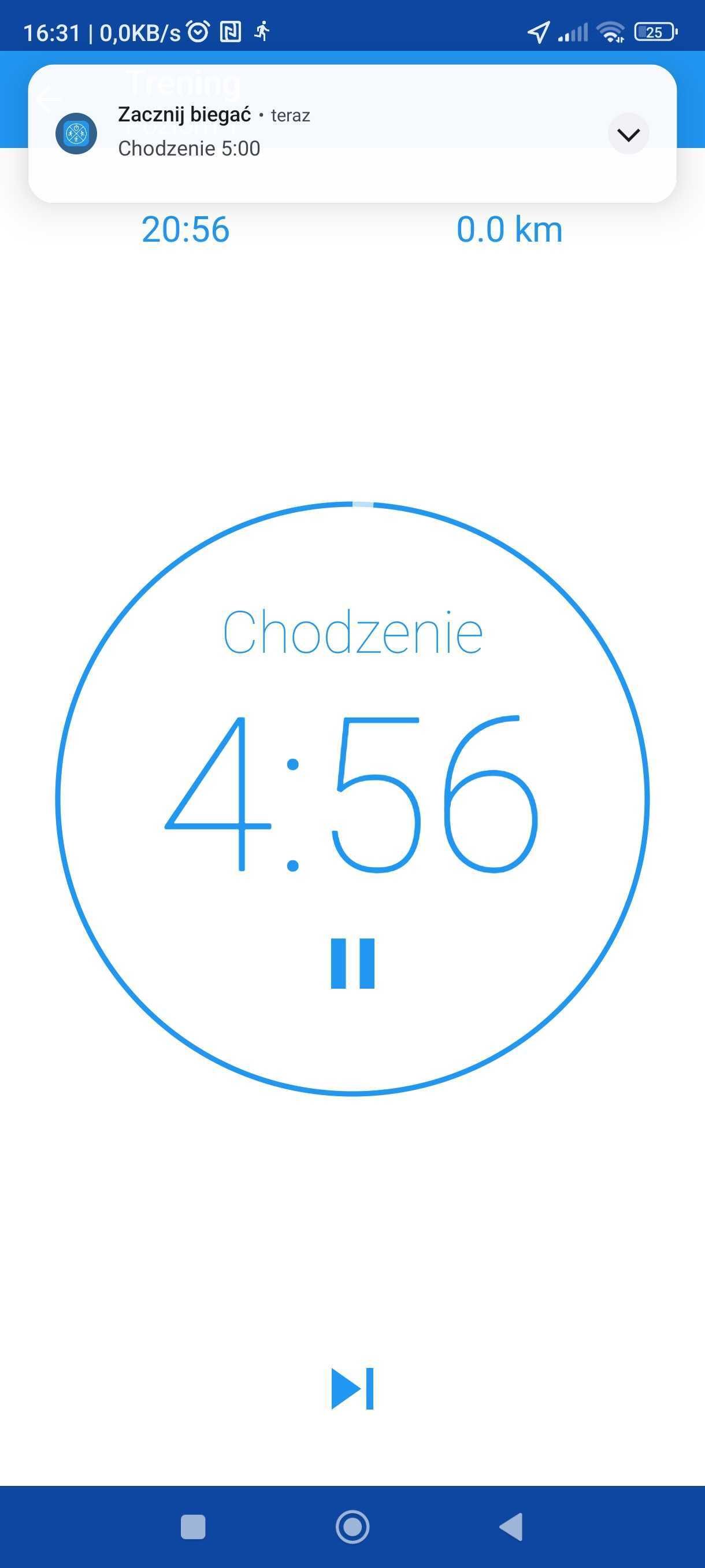Go back with the system back button
Screen dimensions: 705x1568
(x=511, y=1526)
